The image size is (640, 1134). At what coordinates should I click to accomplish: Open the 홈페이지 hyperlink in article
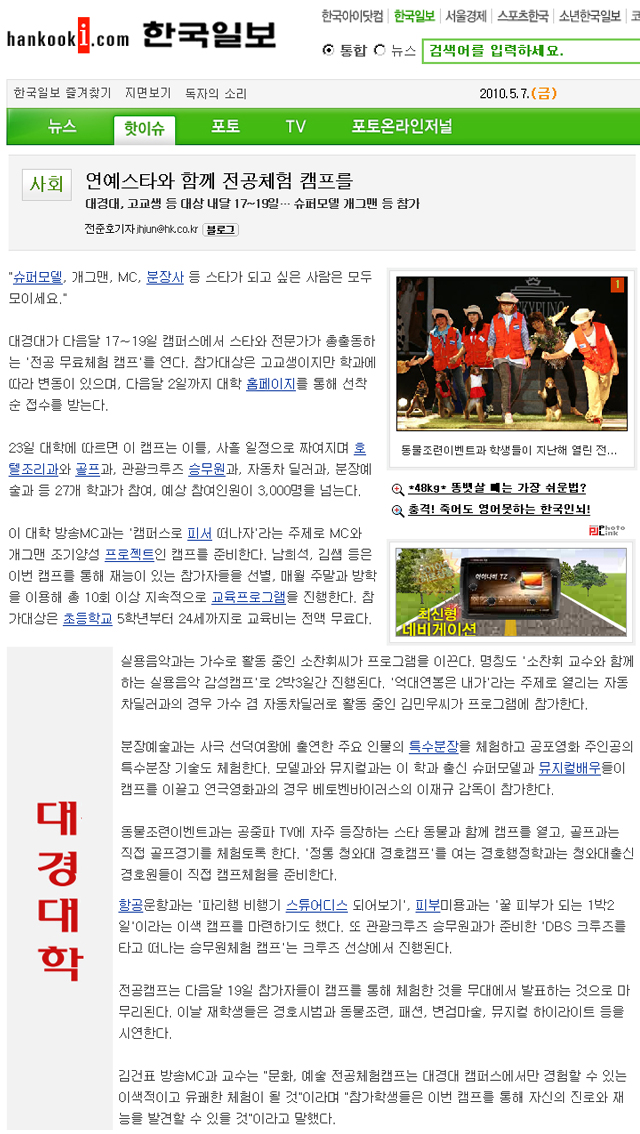(270, 384)
